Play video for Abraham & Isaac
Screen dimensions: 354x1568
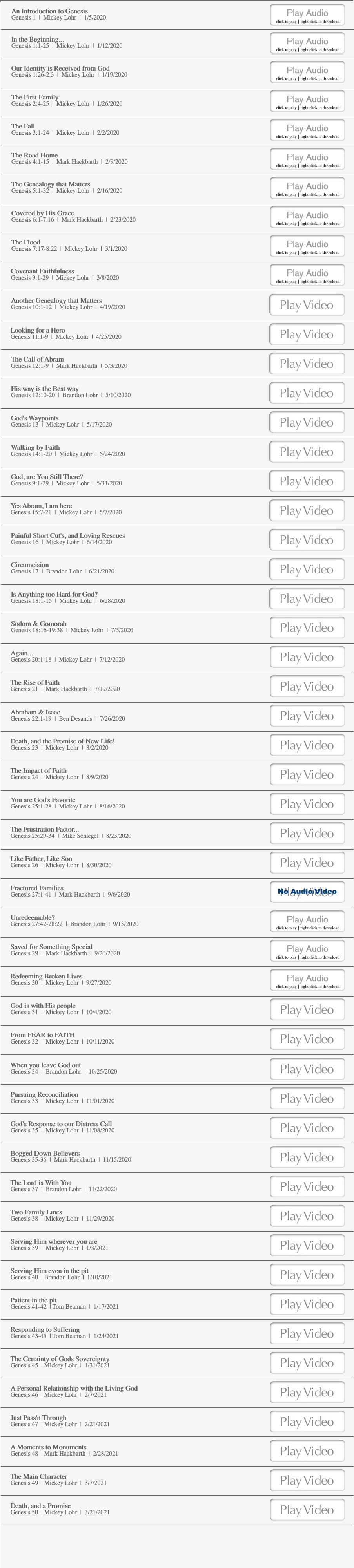[307, 716]
